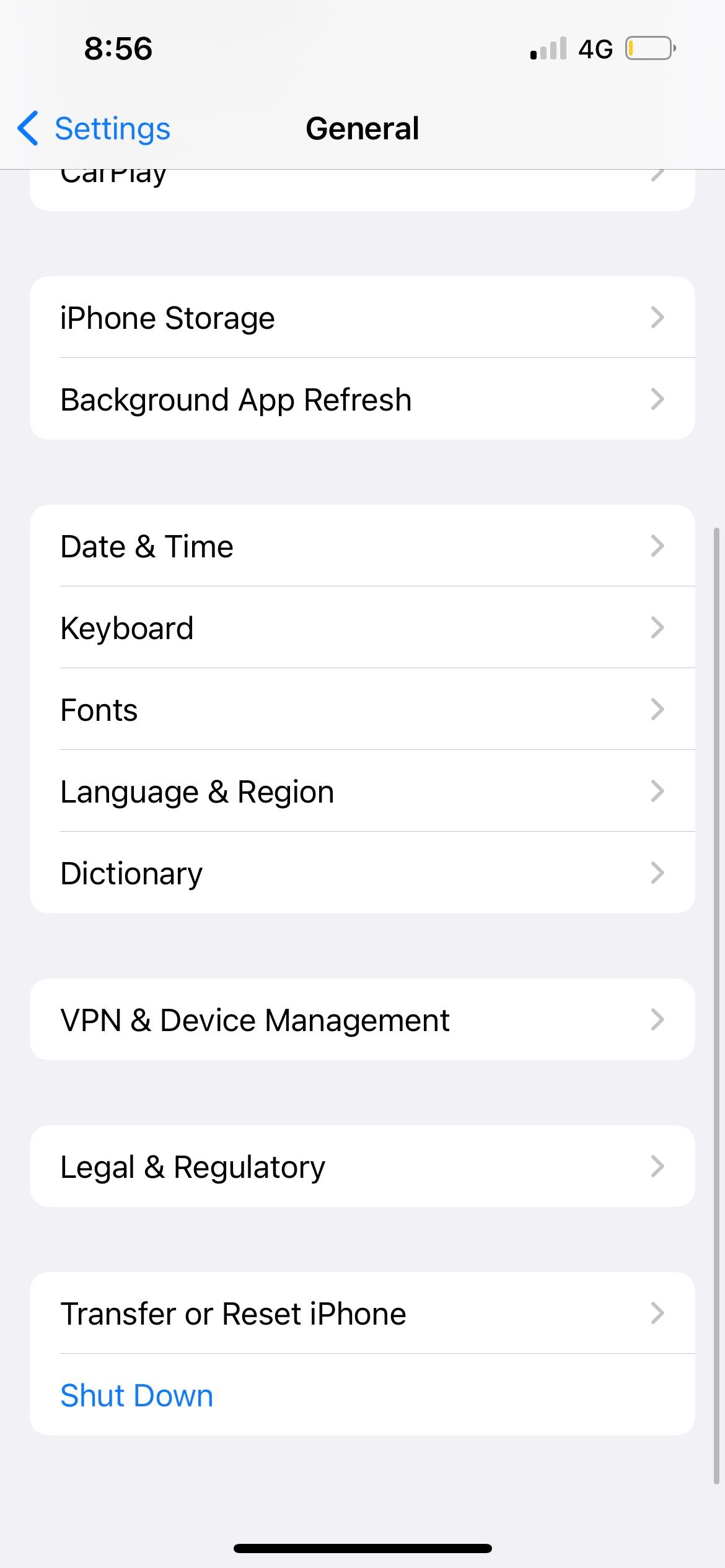Tap the chevron next to Dictionary
Screen dimensions: 725x1568
[658, 873]
